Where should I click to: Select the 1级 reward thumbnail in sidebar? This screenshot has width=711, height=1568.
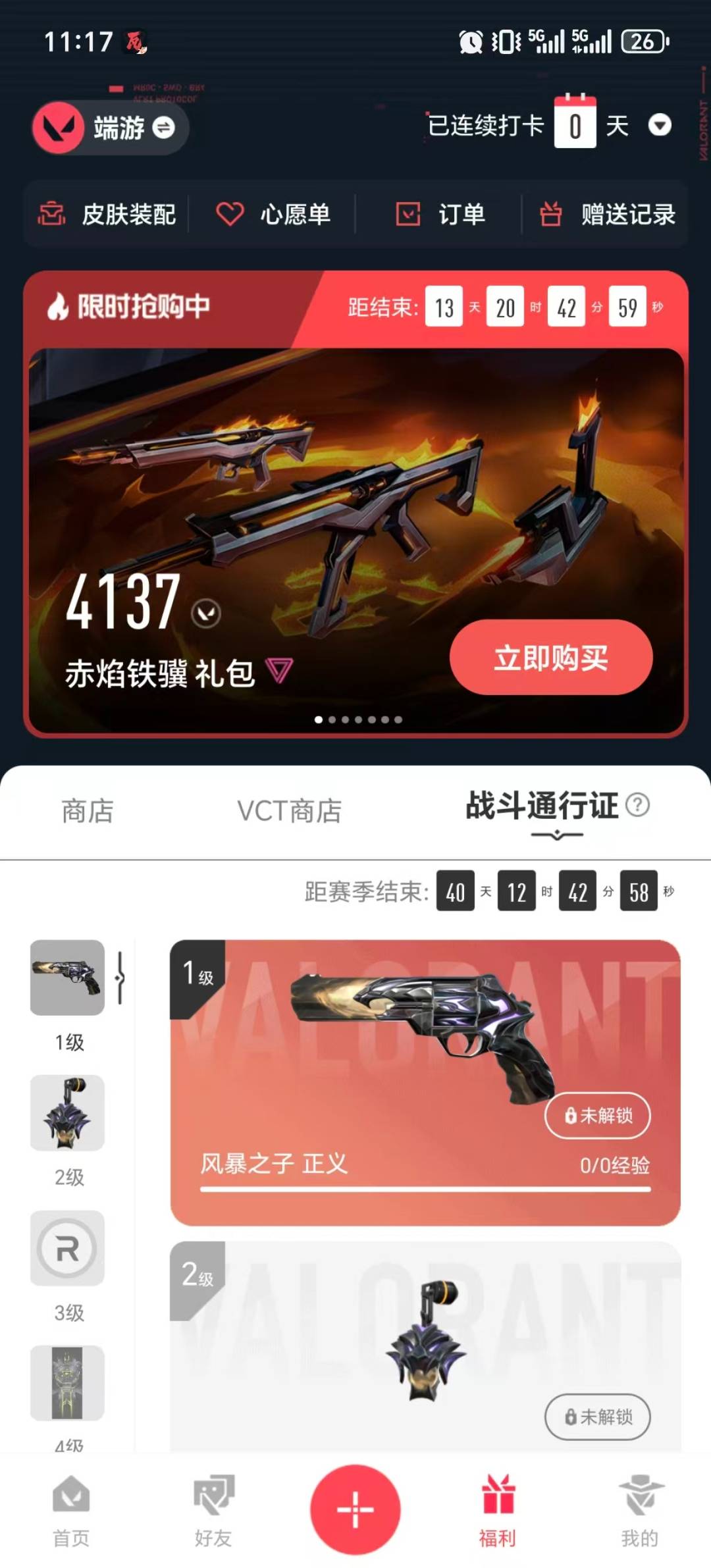click(x=67, y=978)
